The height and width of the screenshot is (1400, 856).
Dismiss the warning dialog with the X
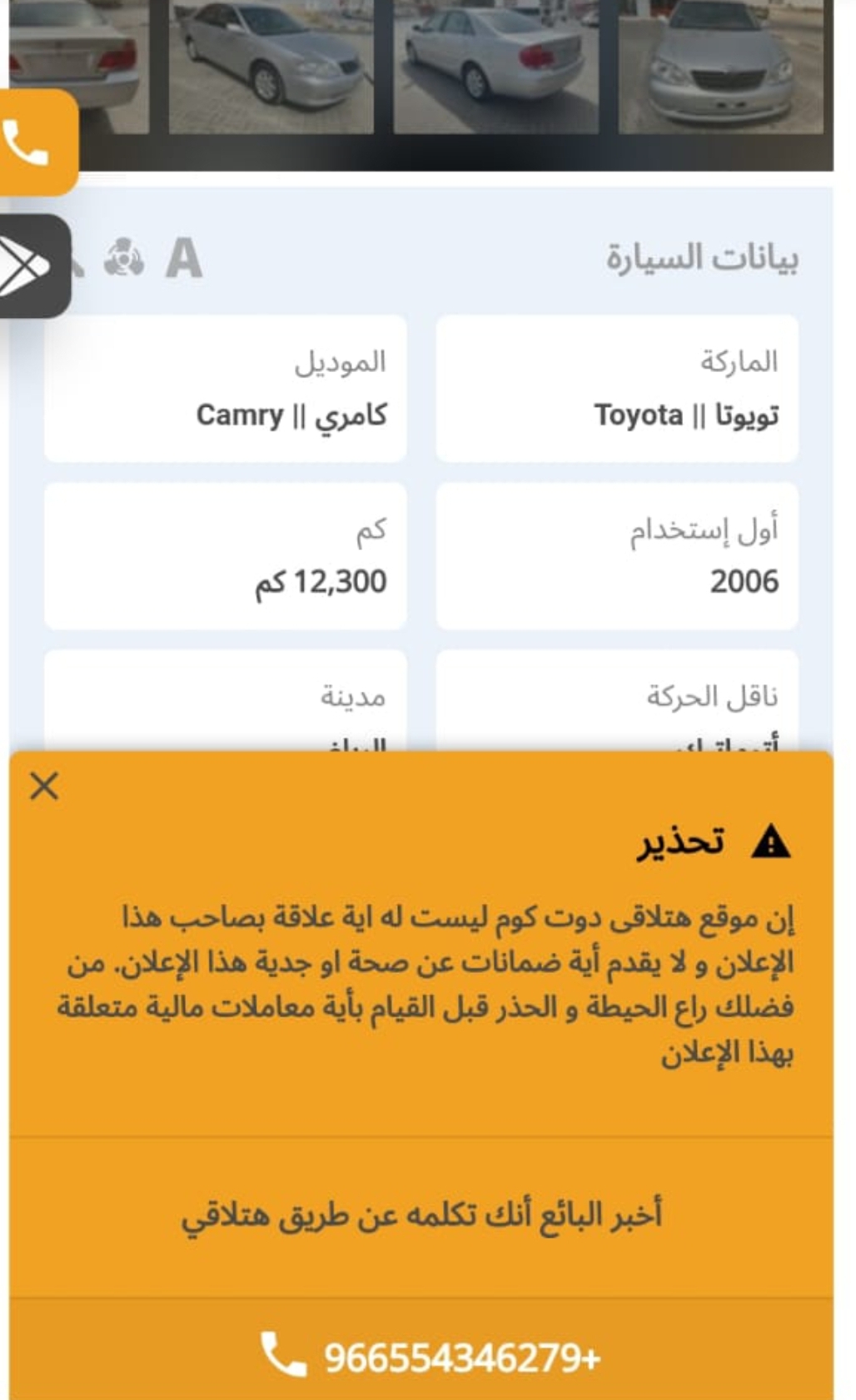pos(43,785)
